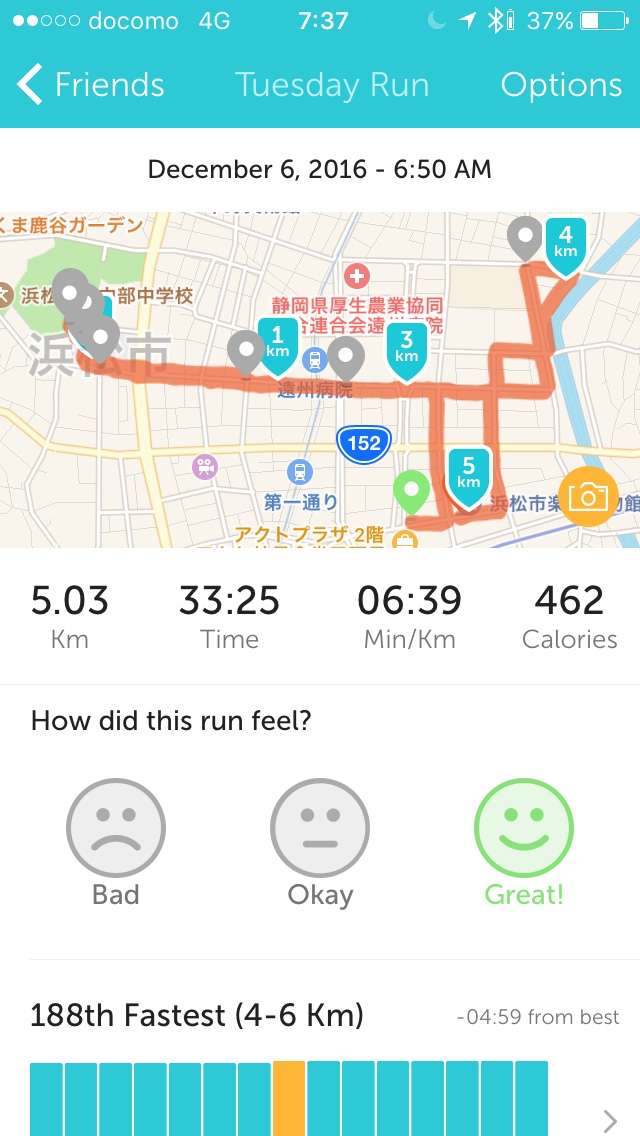Go back to Friends
Screen dimensions: 640x1136
[x=90, y=86]
